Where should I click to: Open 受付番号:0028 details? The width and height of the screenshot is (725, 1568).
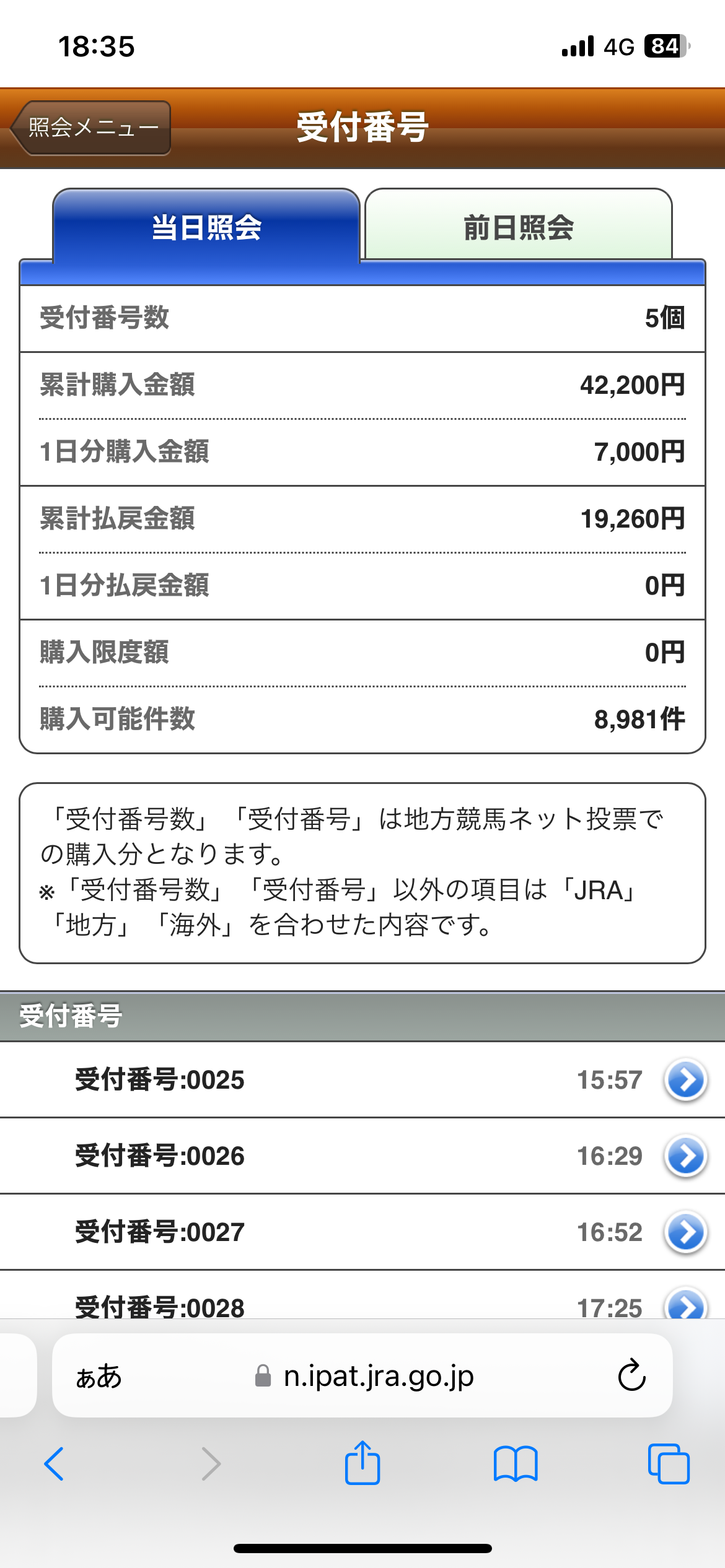(362, 1296)
